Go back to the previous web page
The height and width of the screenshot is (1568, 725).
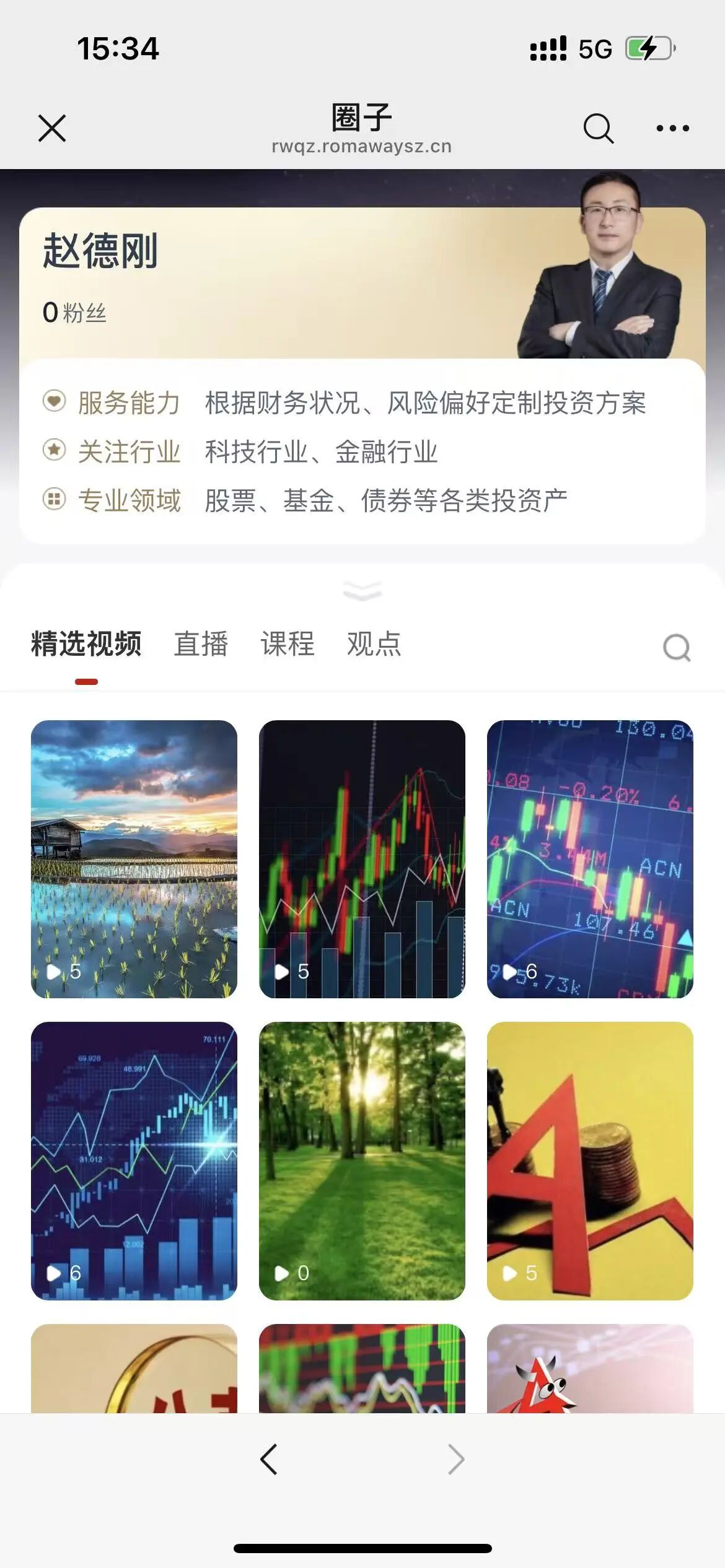[x=268, y=1460]
